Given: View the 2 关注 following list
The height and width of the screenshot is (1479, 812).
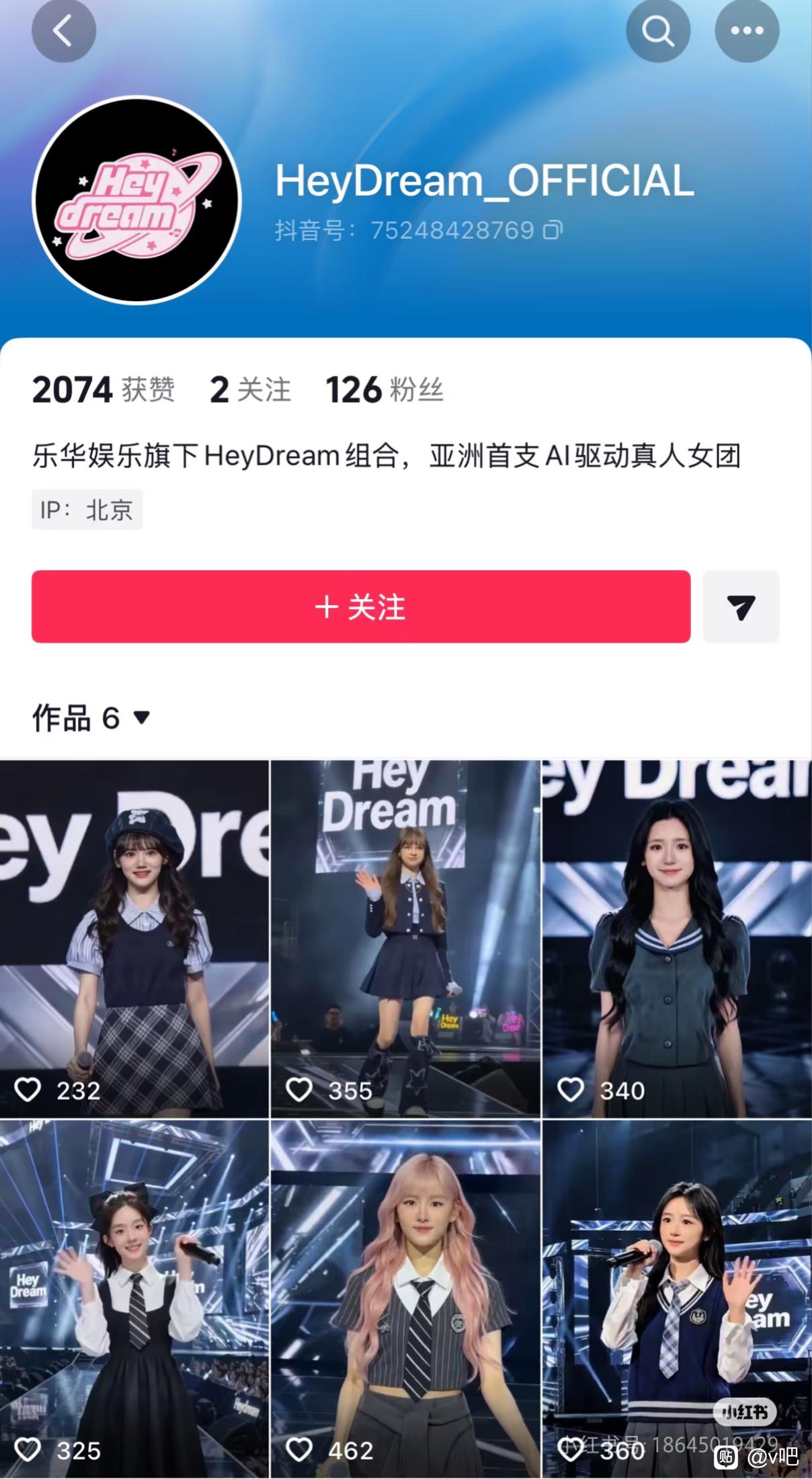Looking at the screenshot, I should 250,390.
